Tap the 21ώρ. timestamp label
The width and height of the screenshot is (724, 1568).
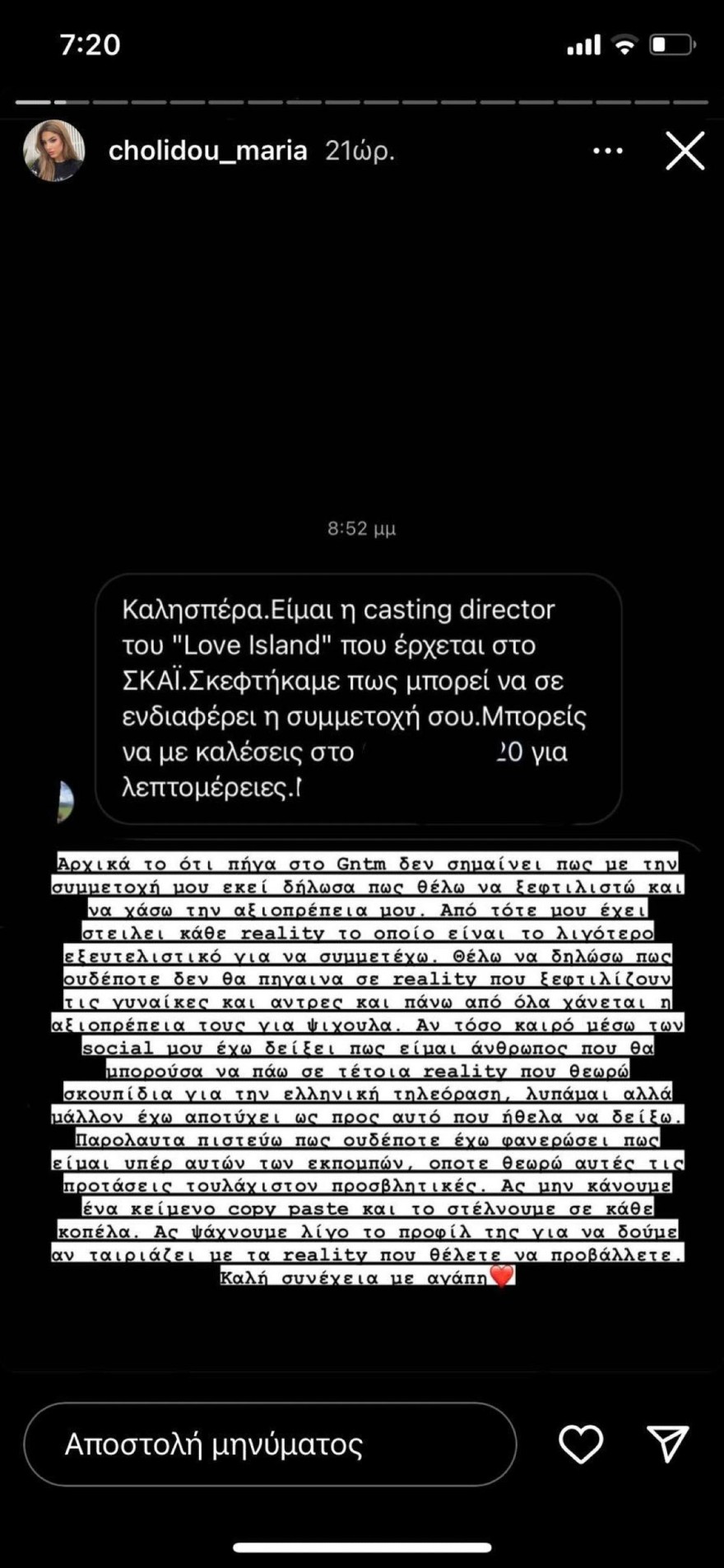coord(360,151)
